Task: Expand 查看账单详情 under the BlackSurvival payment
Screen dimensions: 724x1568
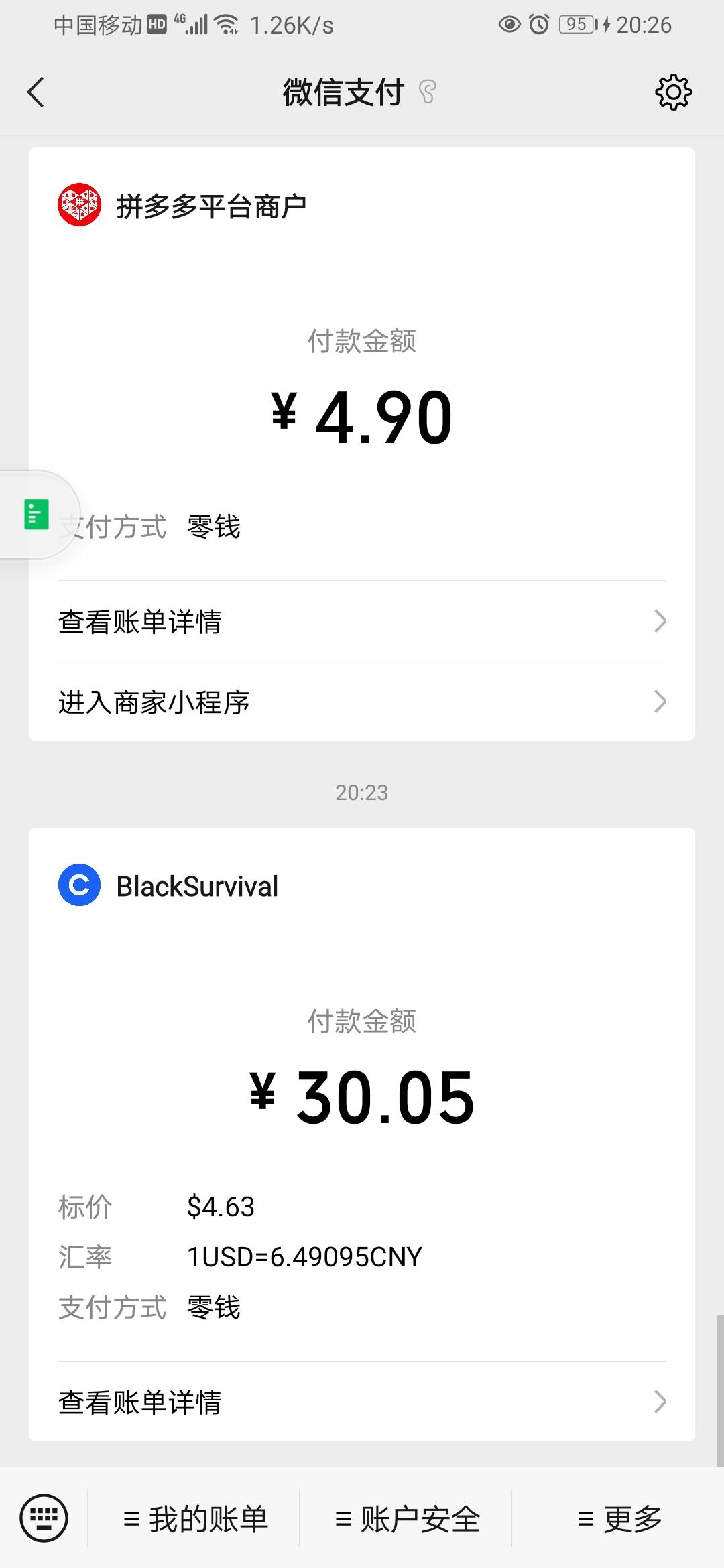Action: click(362, 1401)
